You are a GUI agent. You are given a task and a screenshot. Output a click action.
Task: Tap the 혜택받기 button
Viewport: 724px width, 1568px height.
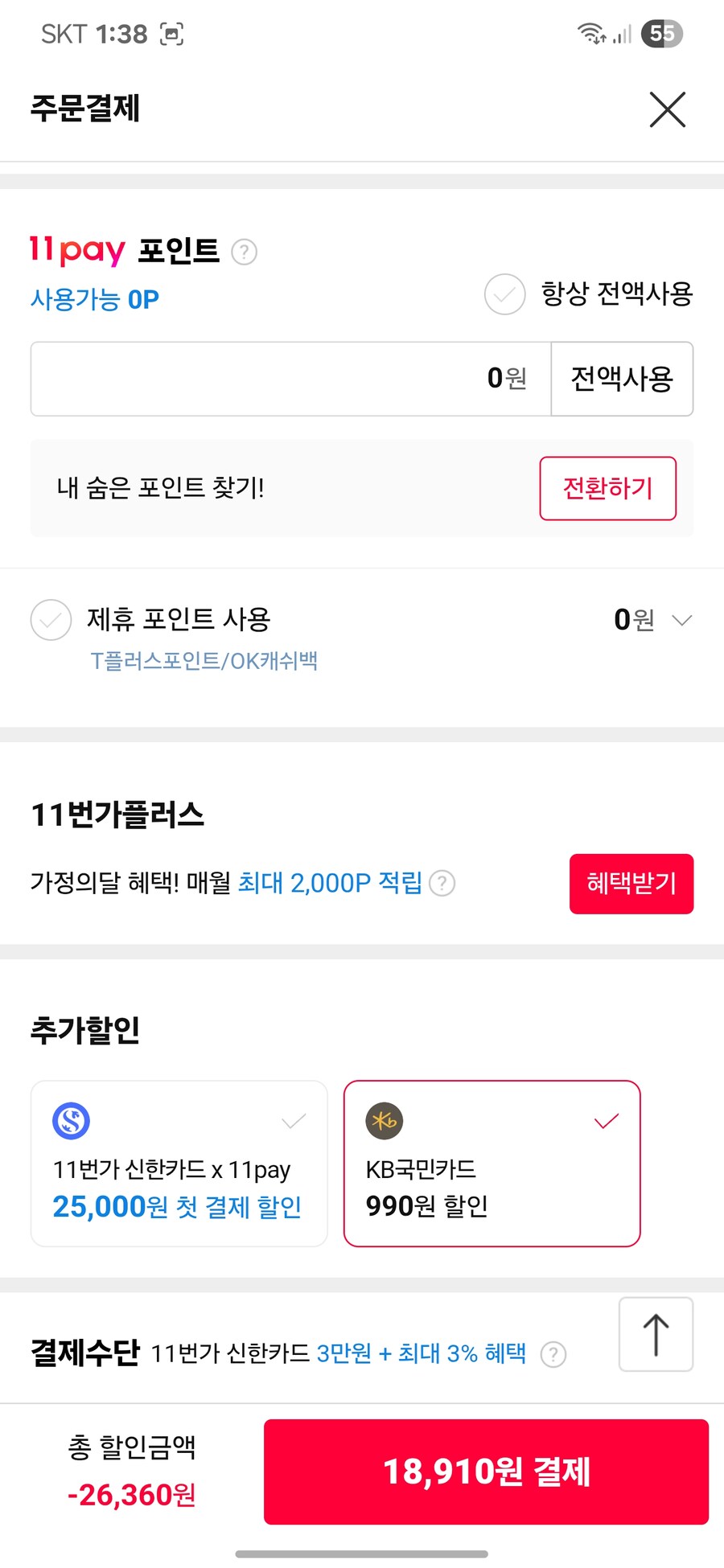[631, 884]
